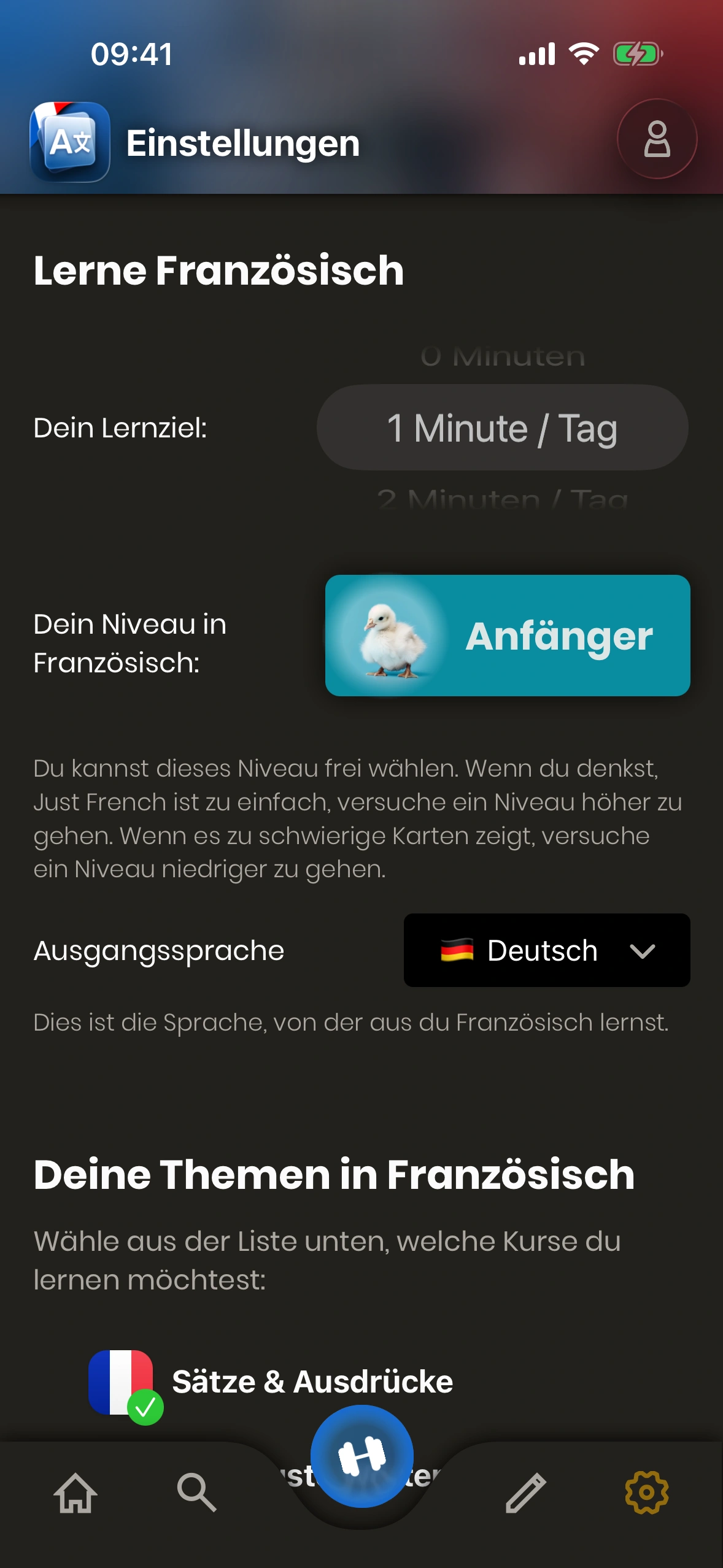Go to the Home tab
The height and width of the screenshot is (1568, 723).
pyautogui.click(x=75, y=1493)
